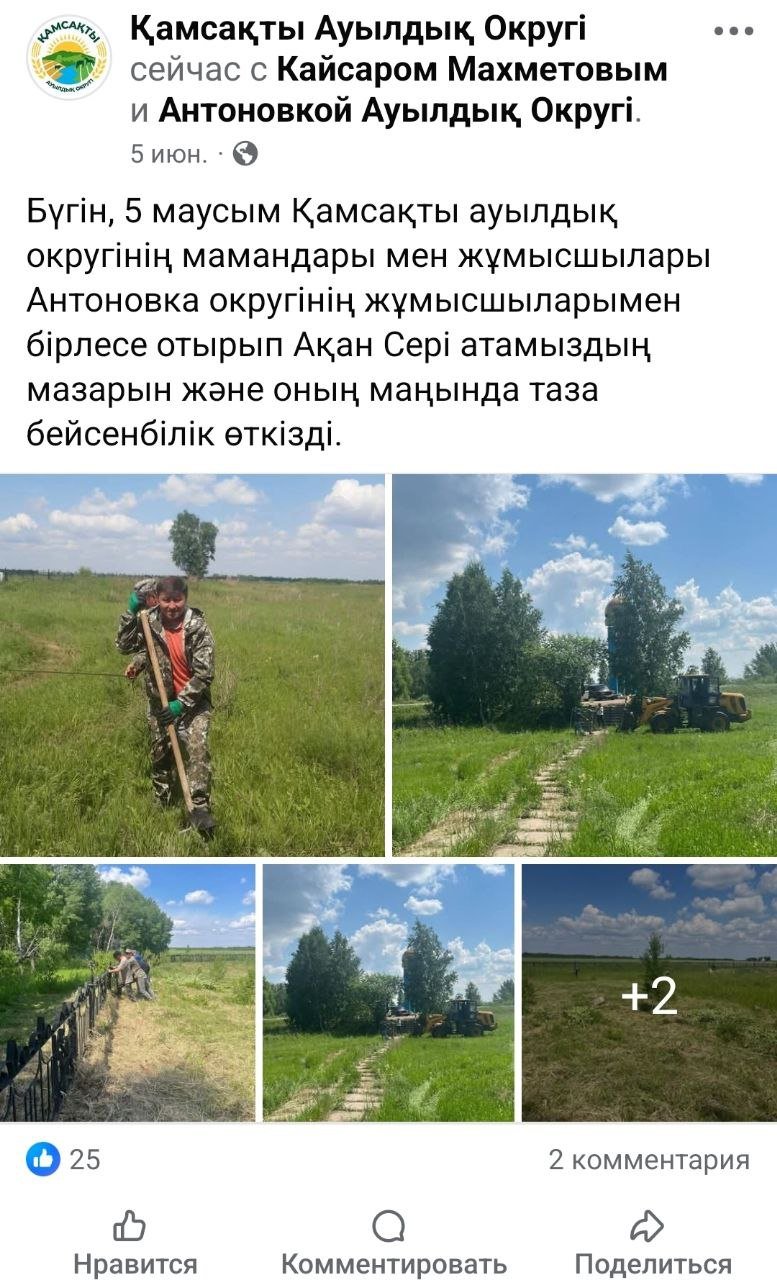Open tagged page Антоновкой Ауылдық Округі
Viewport: 777px width, 1280px height.
(396, 111)
